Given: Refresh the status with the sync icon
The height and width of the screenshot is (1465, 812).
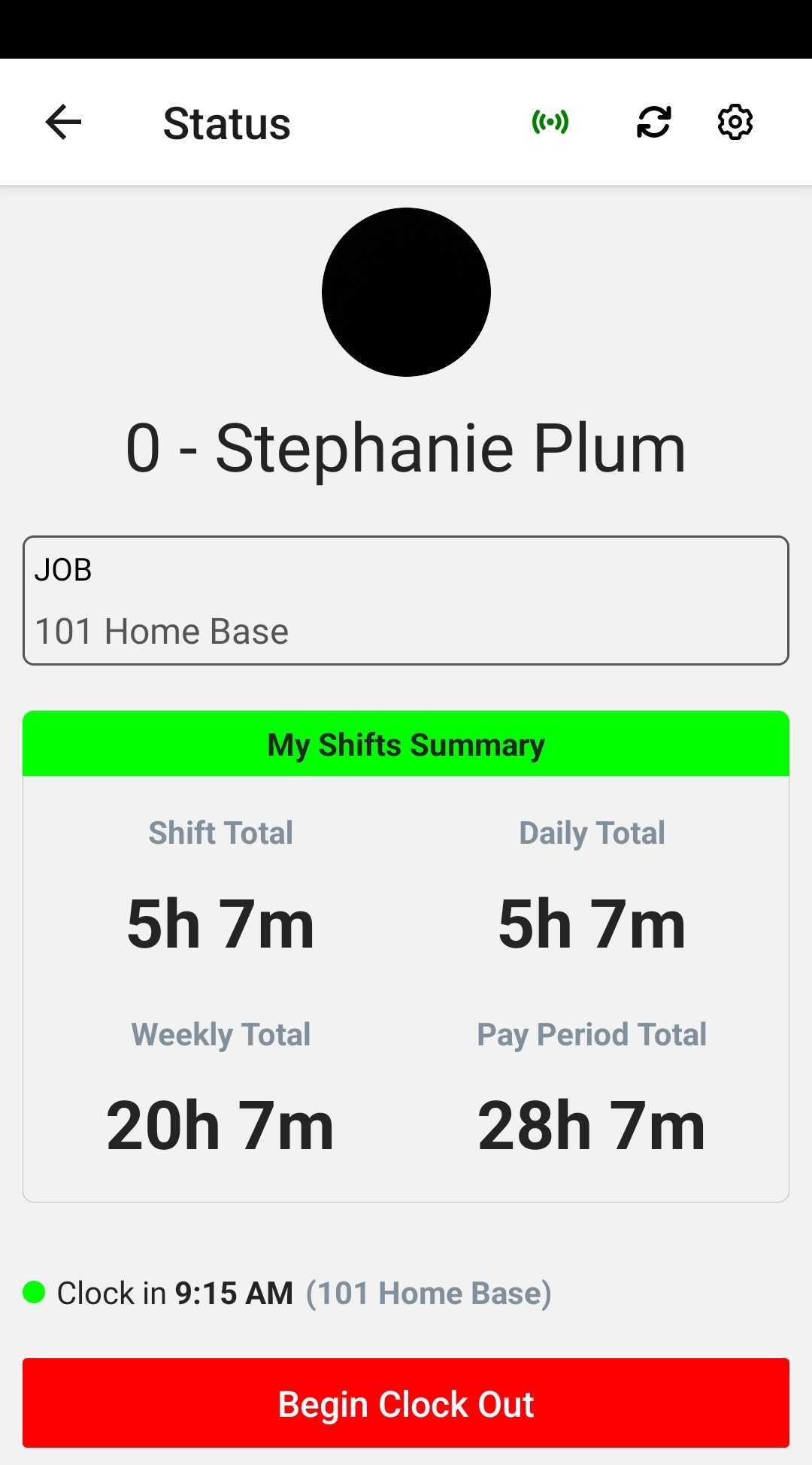Looking at the screenshot, I should [653, 122].
